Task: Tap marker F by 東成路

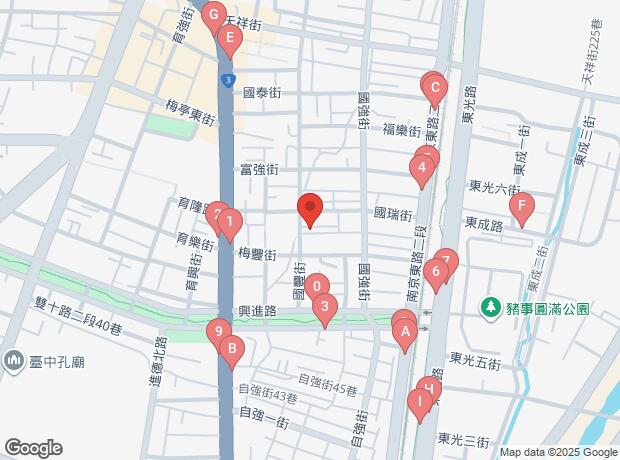Action: (521, 208)
